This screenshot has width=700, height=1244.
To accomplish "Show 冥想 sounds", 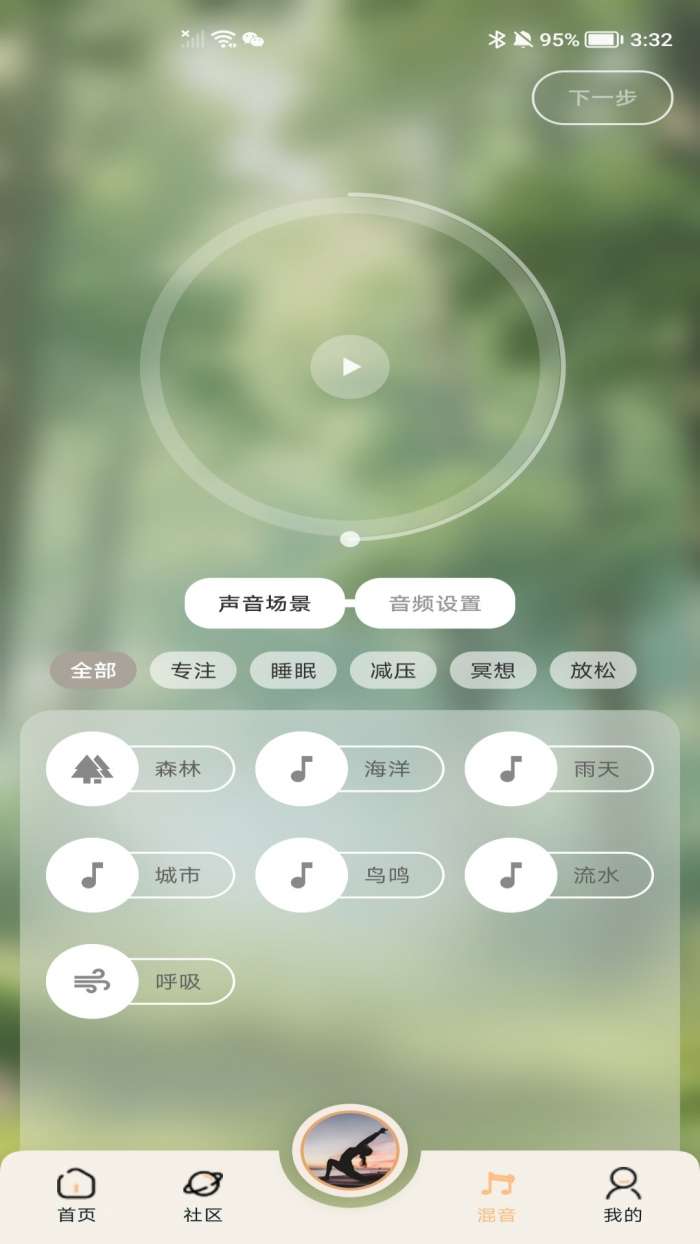I will coord(493,670).
